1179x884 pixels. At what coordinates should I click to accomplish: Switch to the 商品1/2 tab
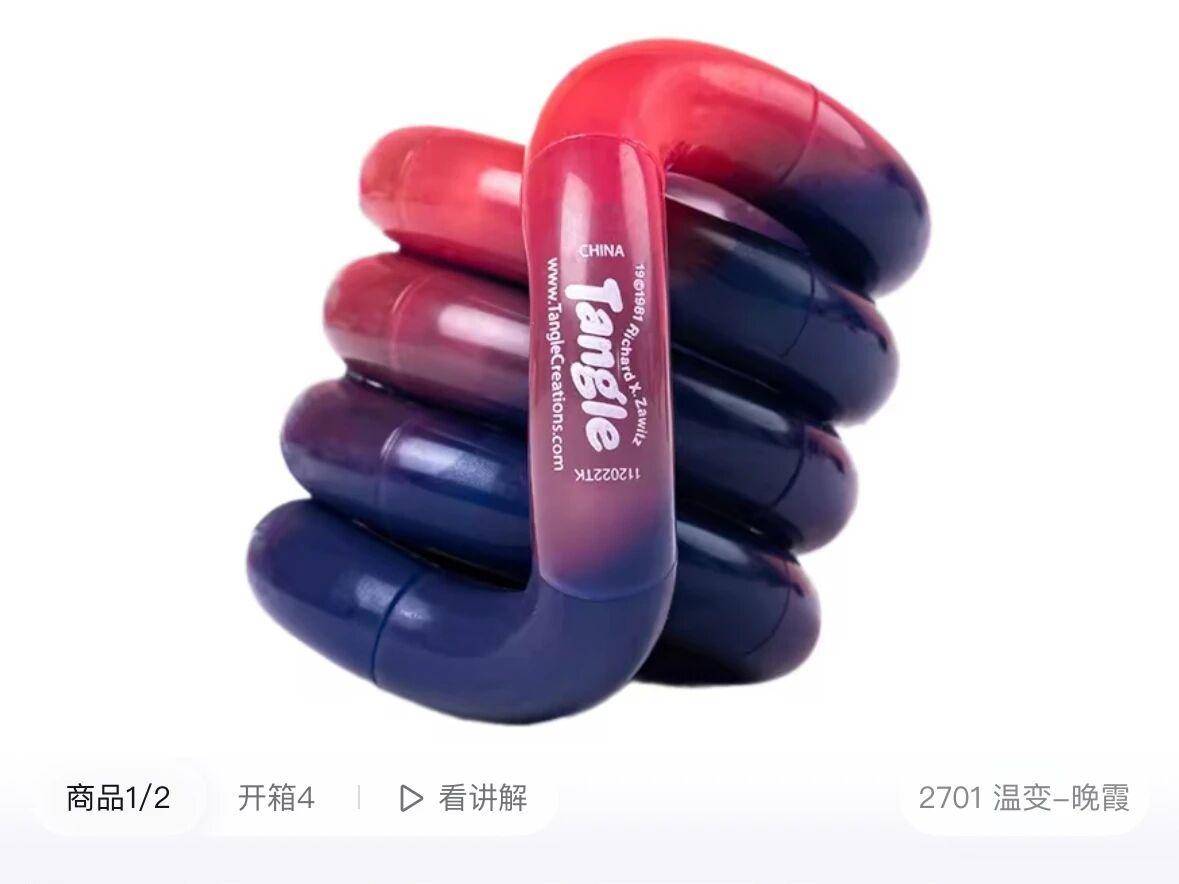coord(118,798)
